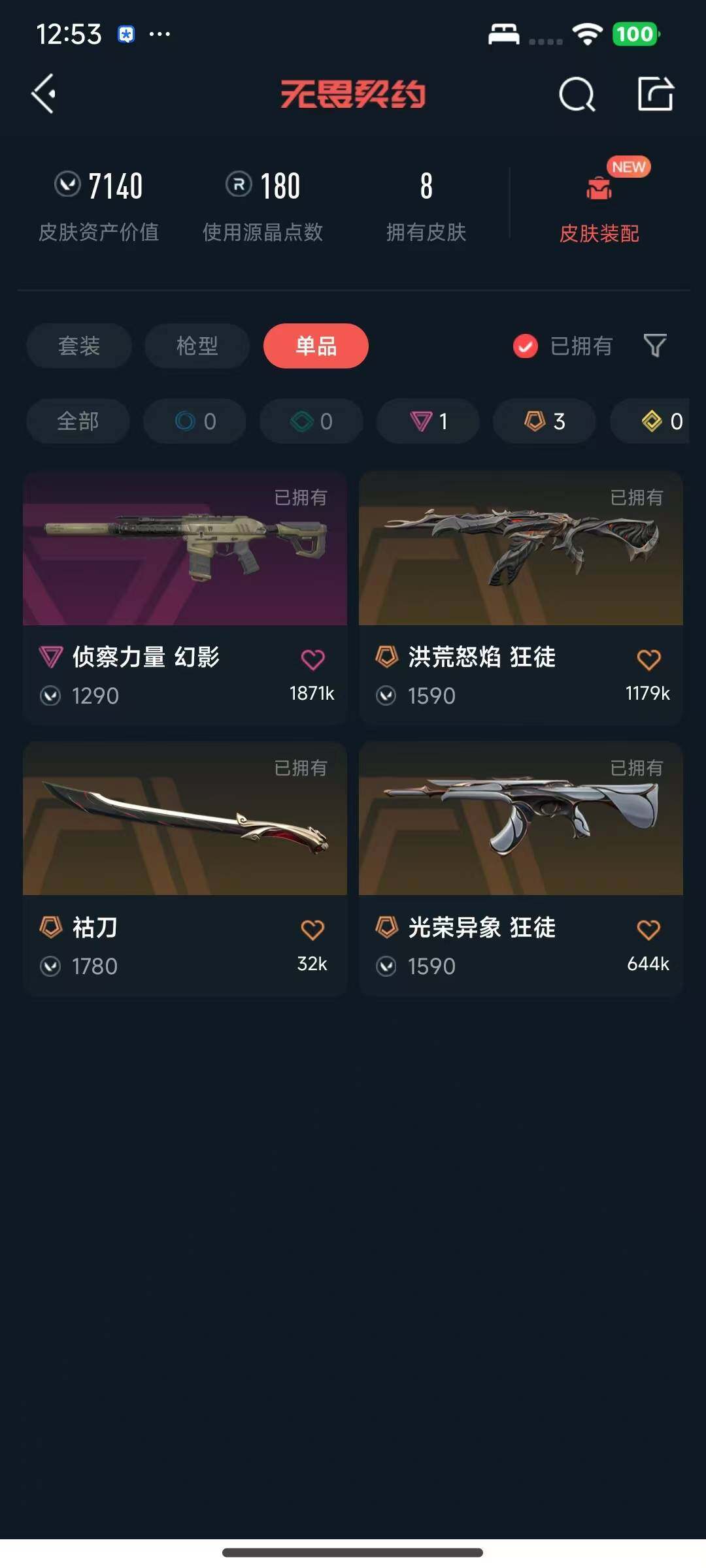Open the 侦察力量 幻影 skin card
This screenshot has width=706, height=1568.
pos(185,549)
